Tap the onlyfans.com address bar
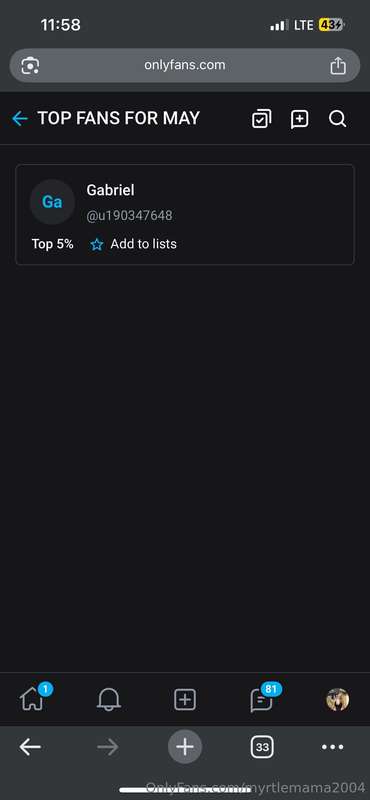 coord(185,65)
